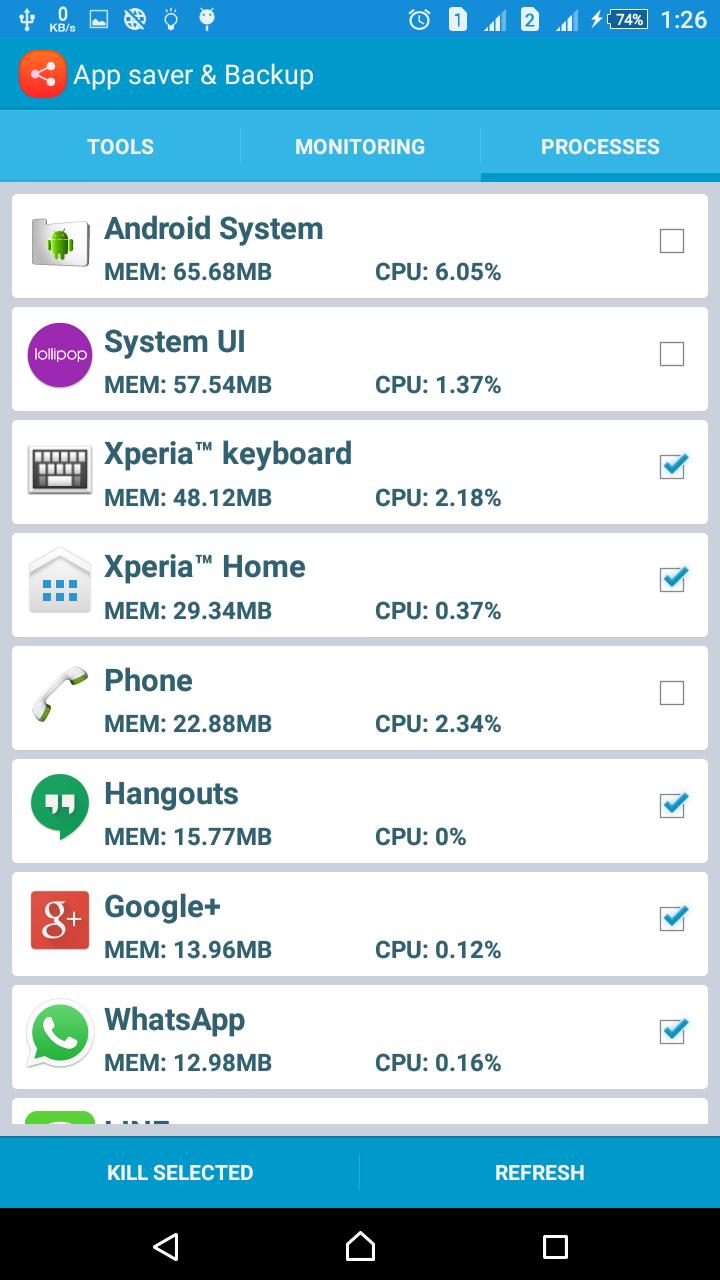
Task: Click the System UI lollipop icon
Action: point(59,355)
